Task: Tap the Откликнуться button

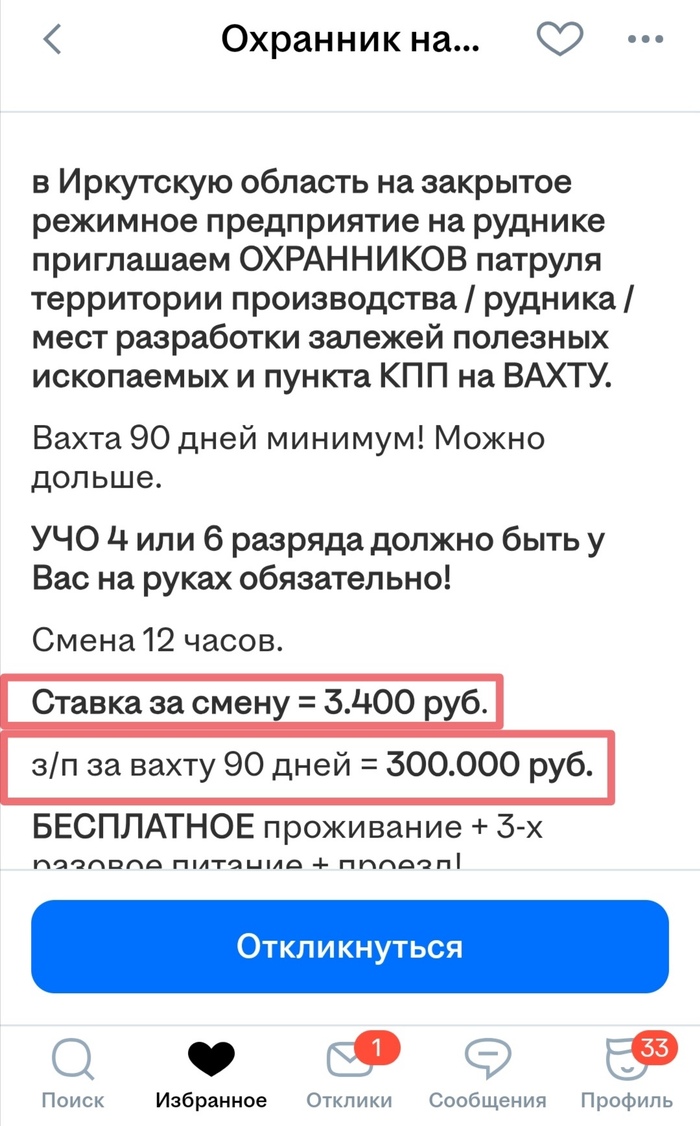Action: pos(349,946)
